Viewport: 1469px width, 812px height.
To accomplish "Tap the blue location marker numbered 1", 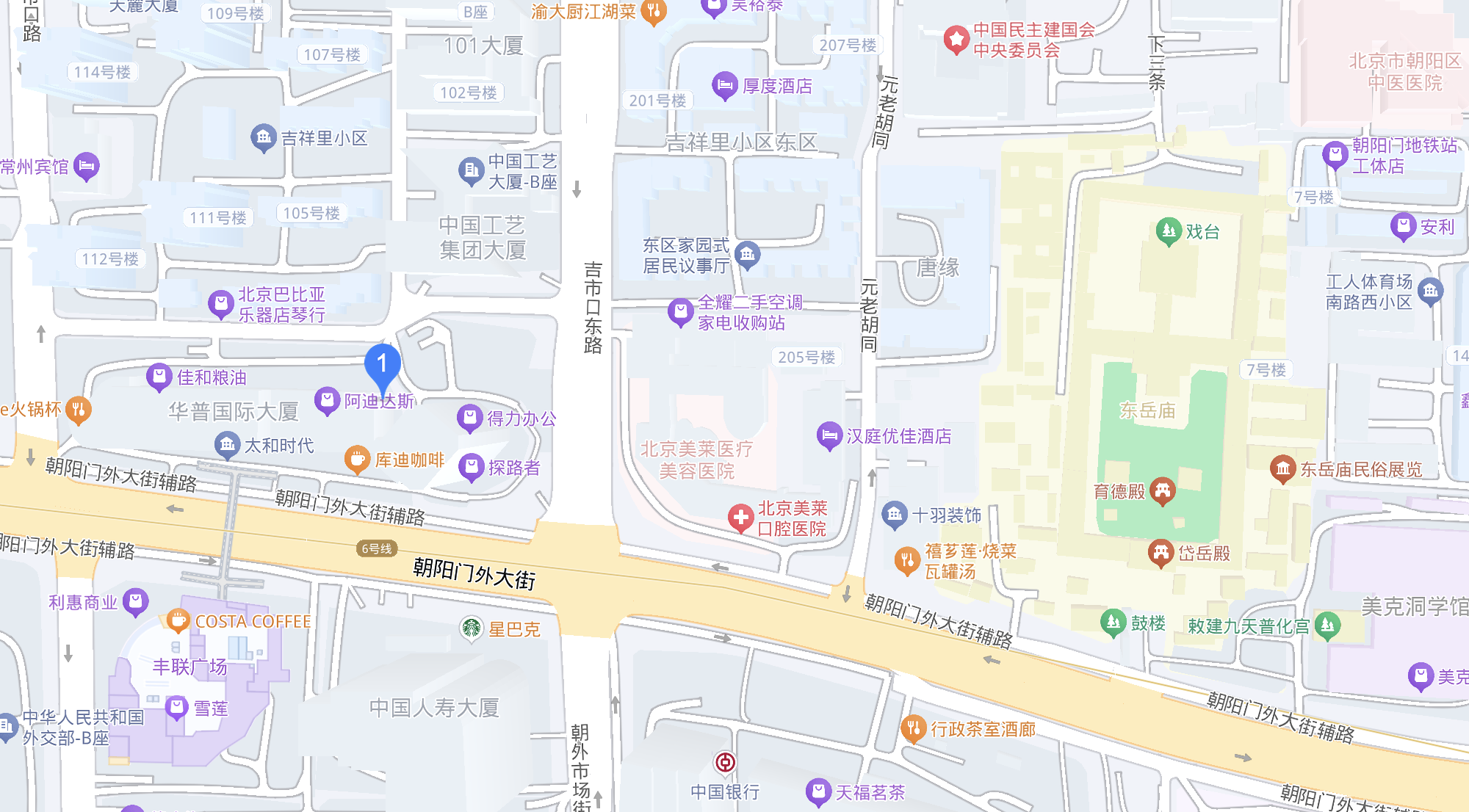I will (x=382, y=364).
